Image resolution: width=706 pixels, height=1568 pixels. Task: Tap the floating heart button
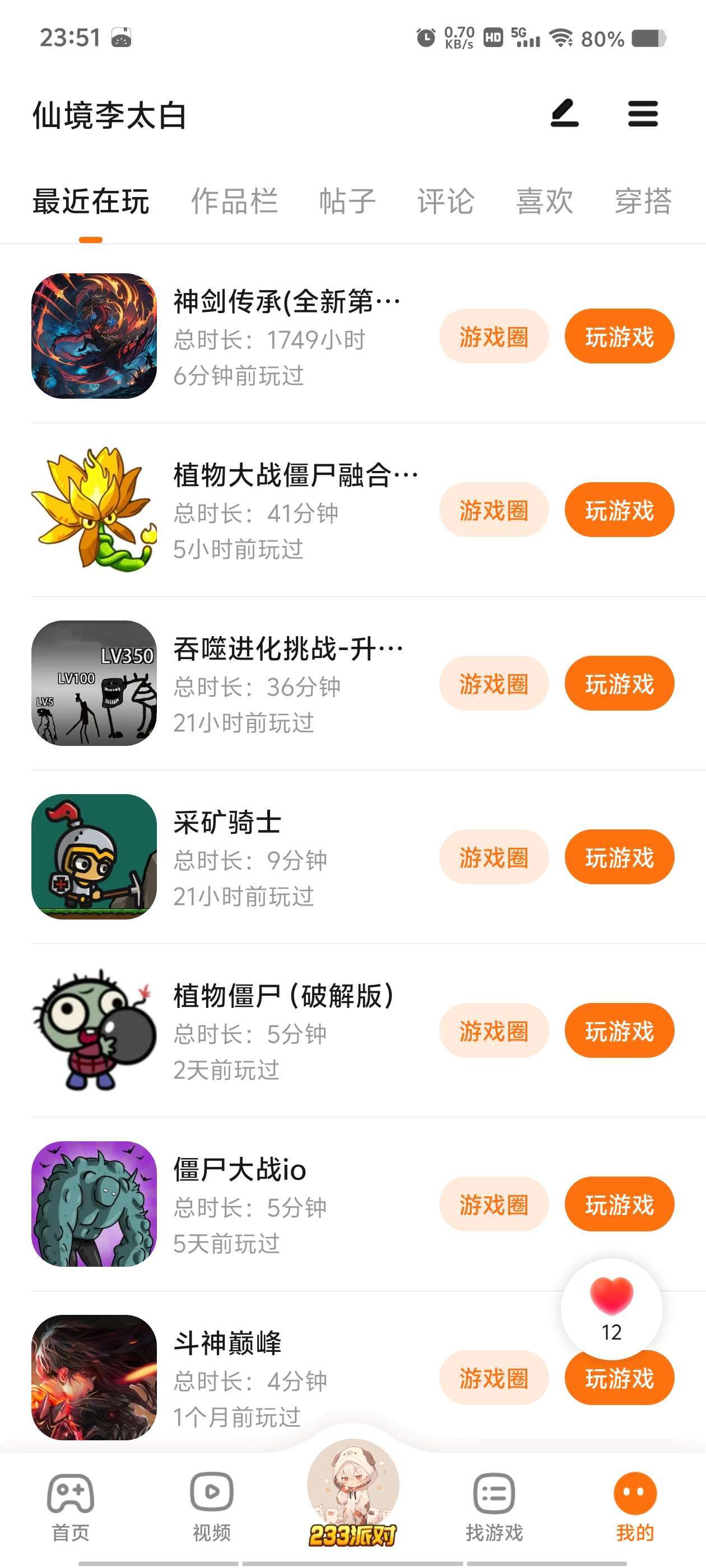[x=611, y=1308]
